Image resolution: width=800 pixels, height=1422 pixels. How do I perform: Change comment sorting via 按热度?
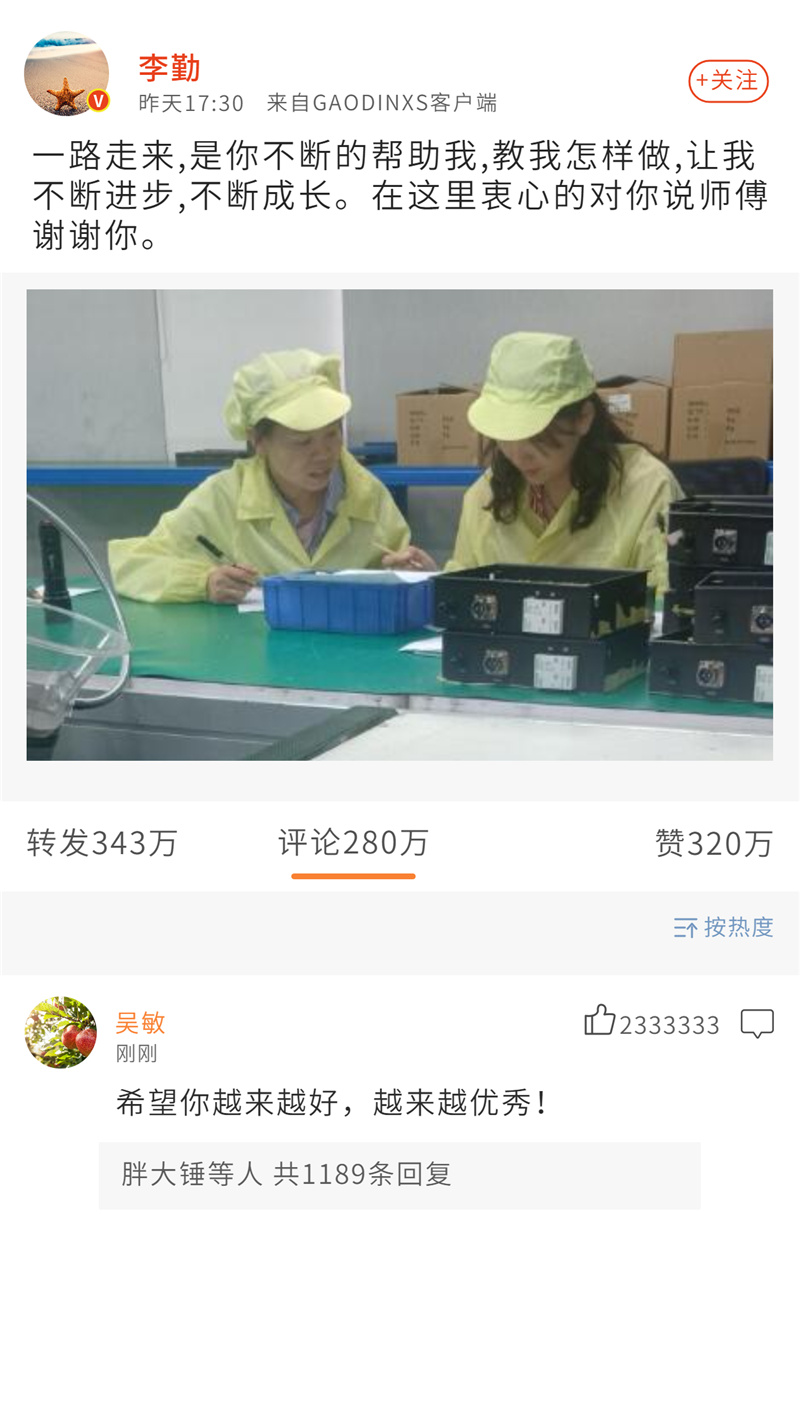[724, 927]
